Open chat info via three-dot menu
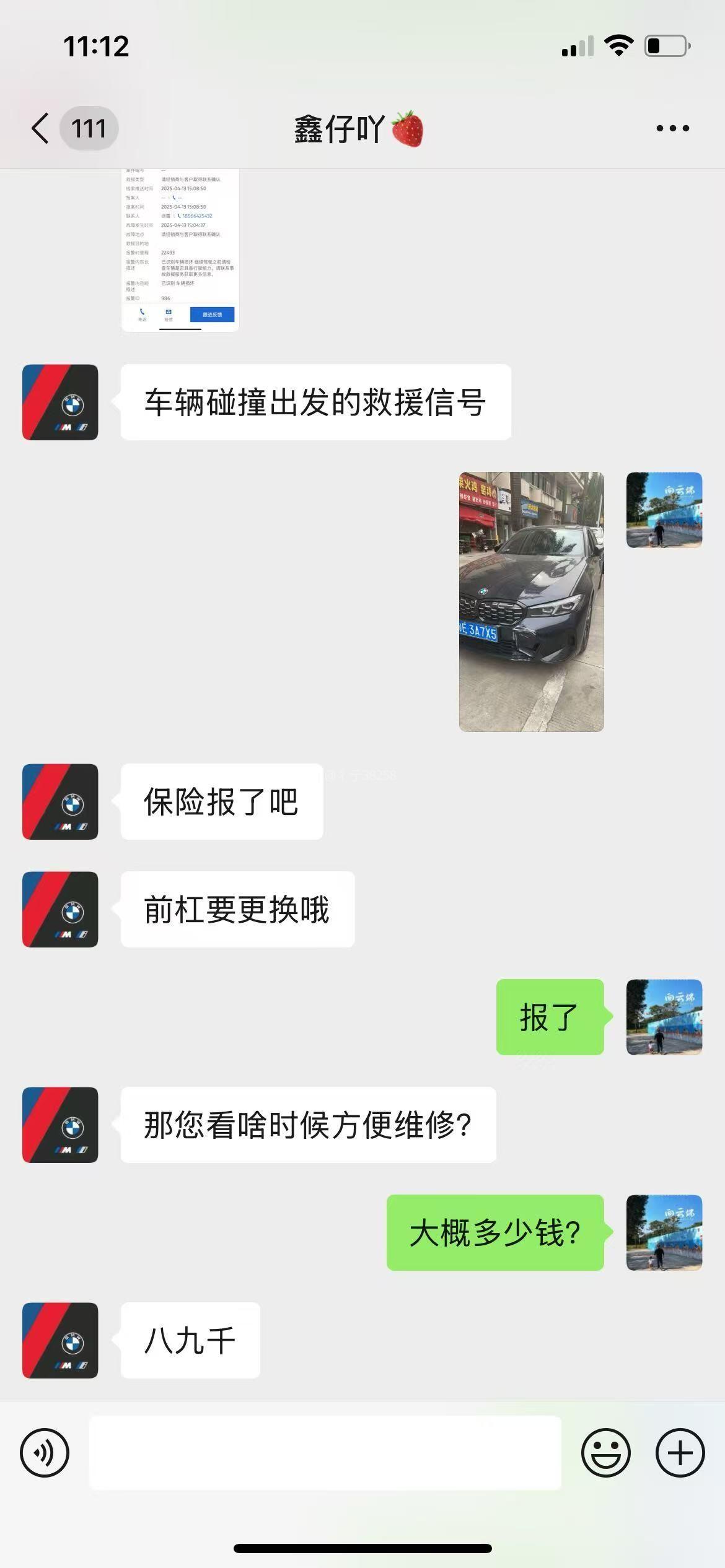The image size is (725, 1568). [x=672, y=129]
